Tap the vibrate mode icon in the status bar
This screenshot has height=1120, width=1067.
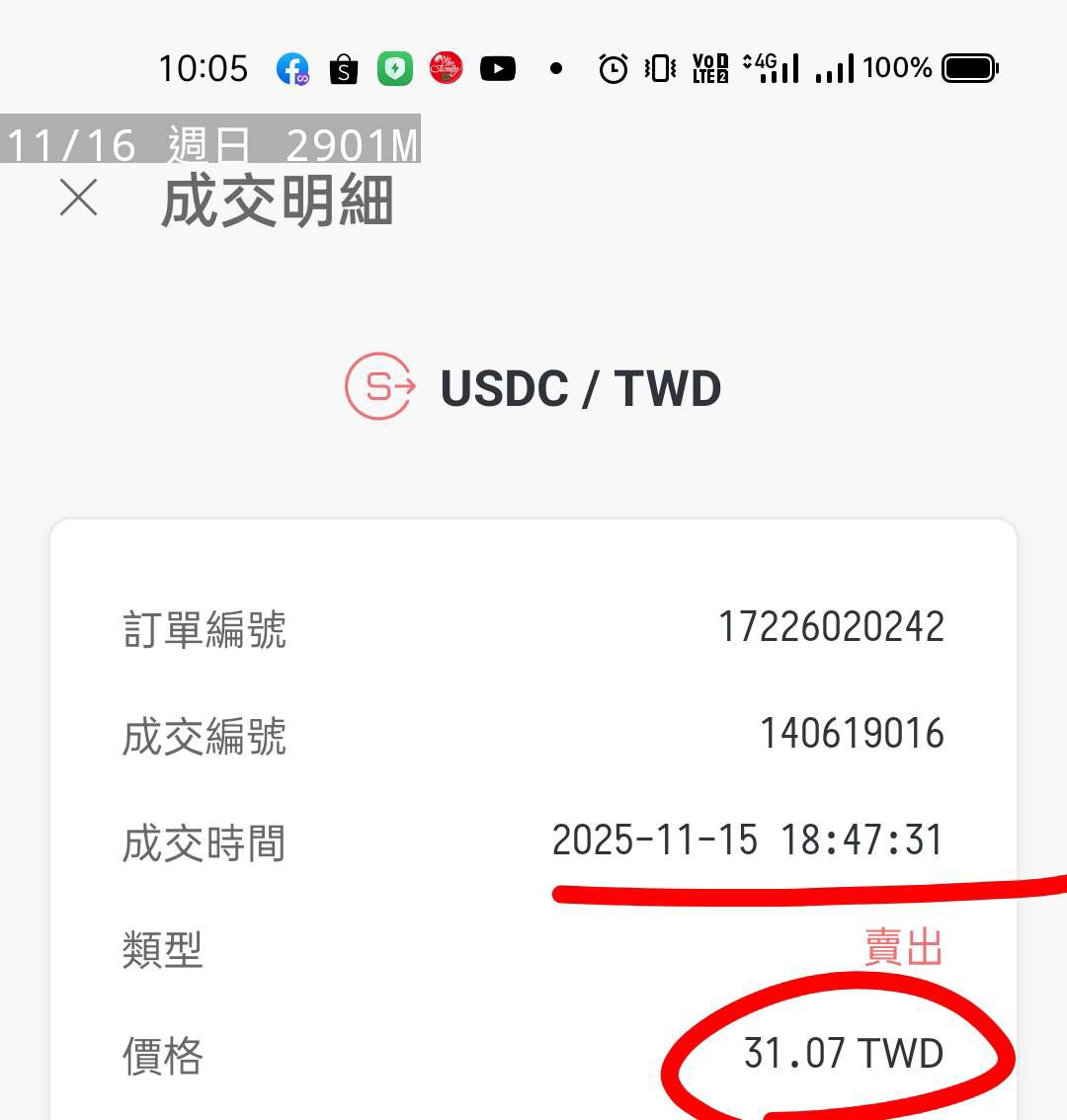coord(657,68)
